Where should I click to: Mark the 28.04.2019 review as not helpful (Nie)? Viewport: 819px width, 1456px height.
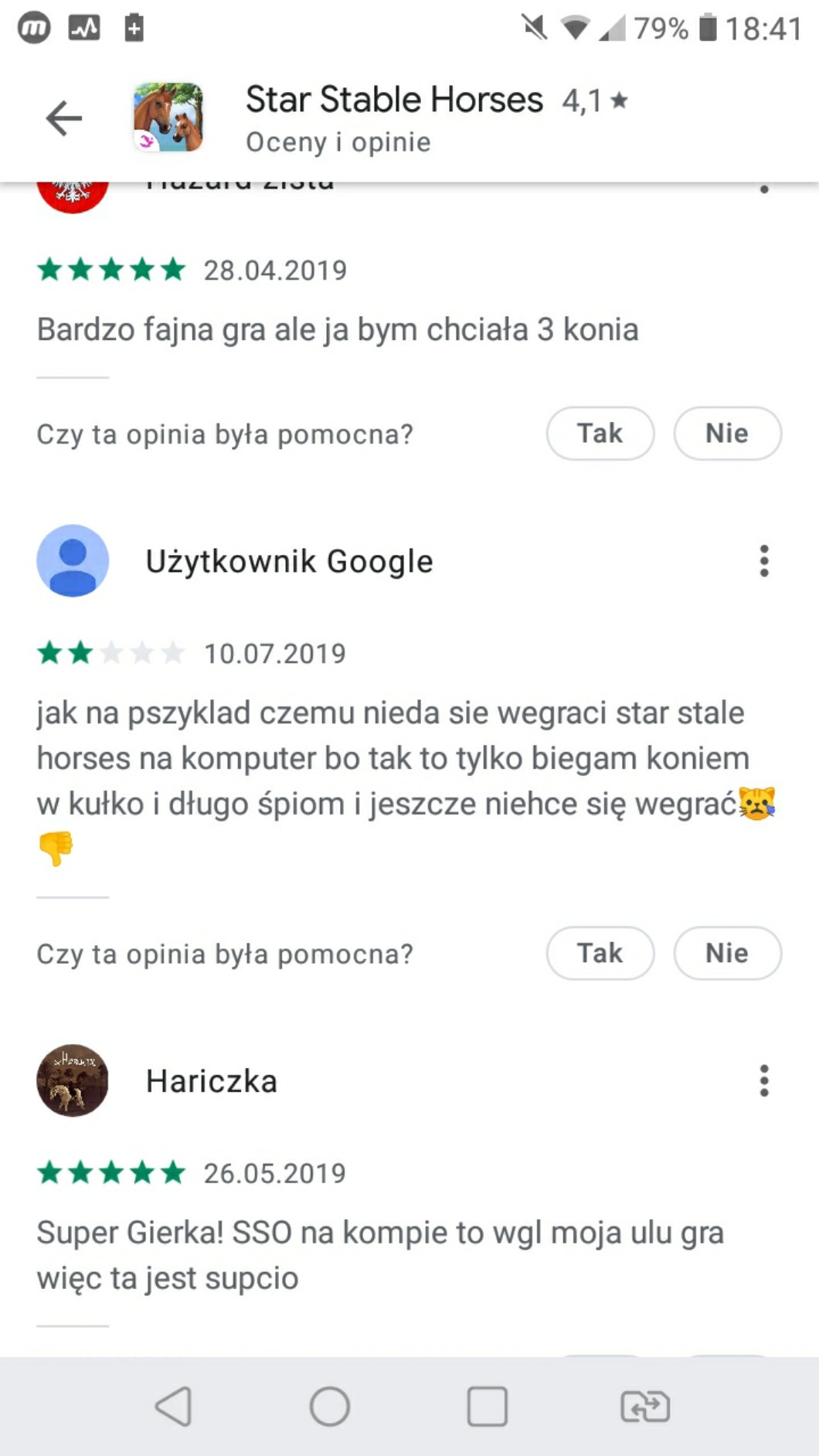click(x=726, y=434)
